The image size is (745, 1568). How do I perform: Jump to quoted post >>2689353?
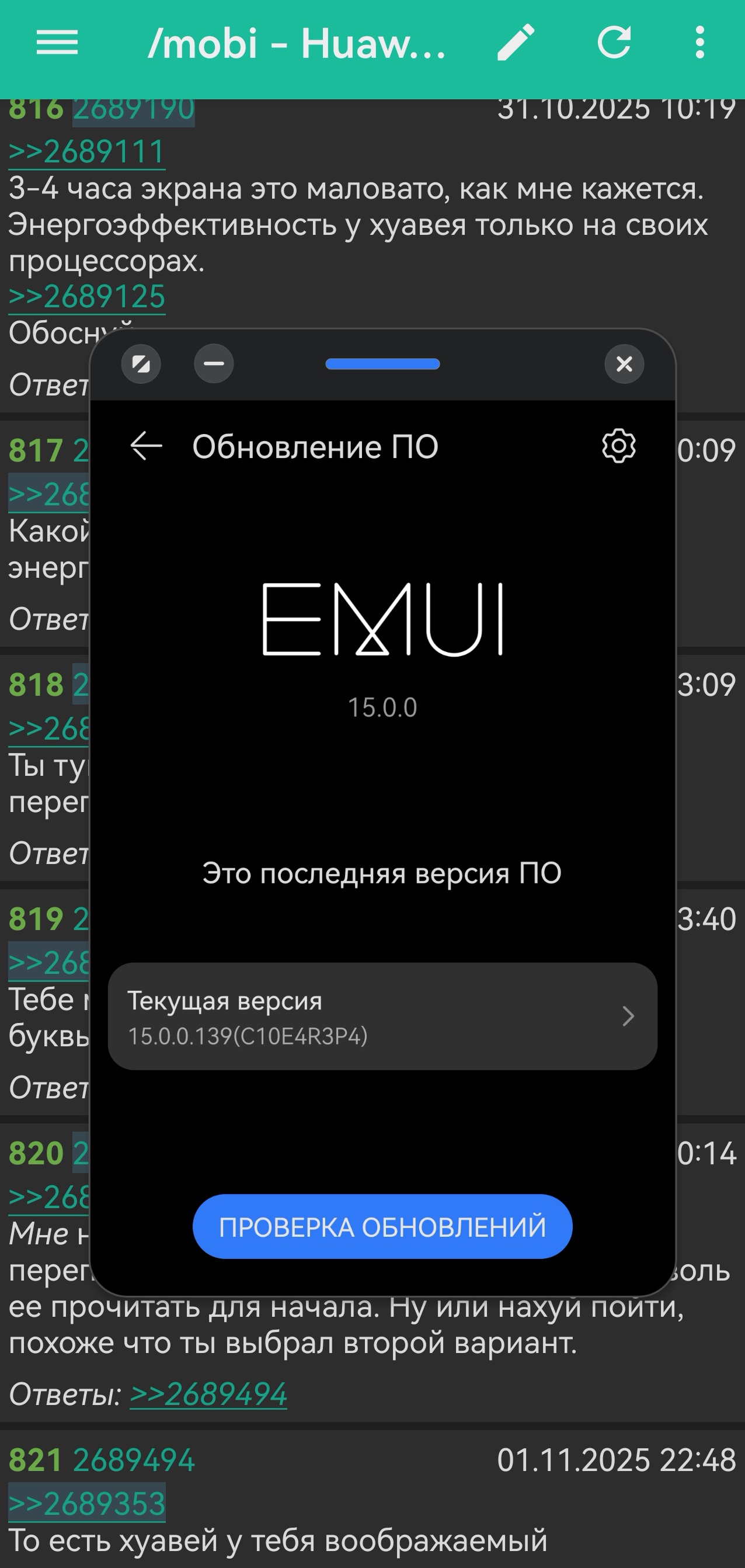[86, 1504]
